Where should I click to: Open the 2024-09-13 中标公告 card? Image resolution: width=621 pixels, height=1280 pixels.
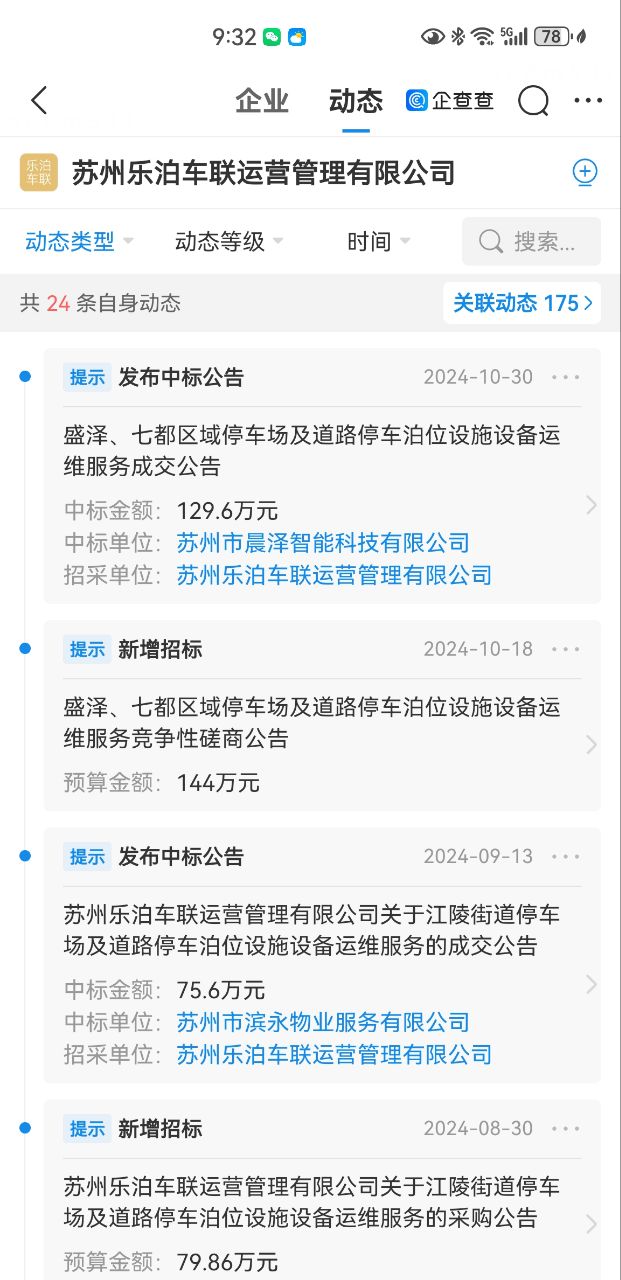(322, 931)
